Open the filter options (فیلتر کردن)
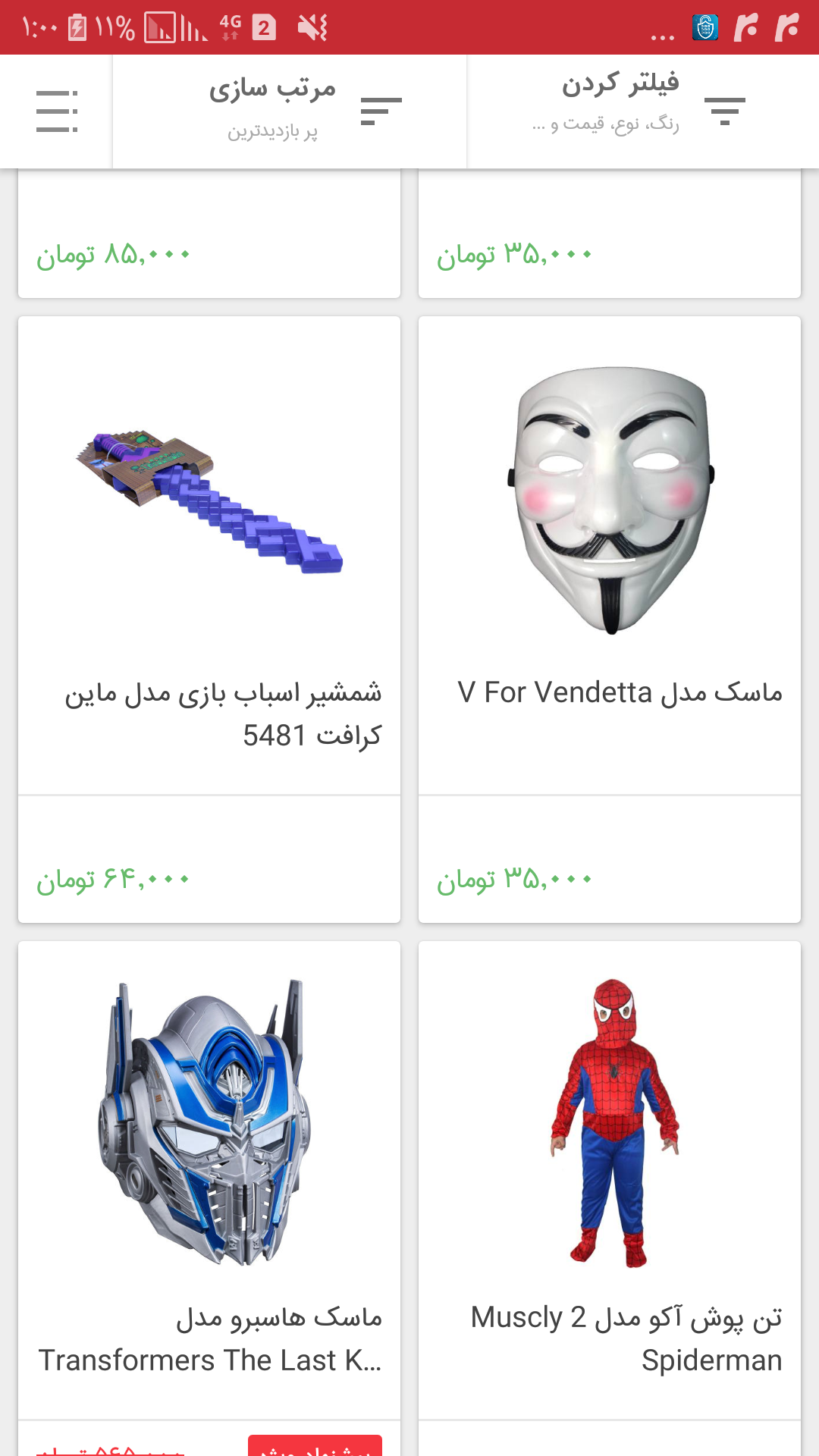This screenshot has width=819, height=1456. (642, 111)
